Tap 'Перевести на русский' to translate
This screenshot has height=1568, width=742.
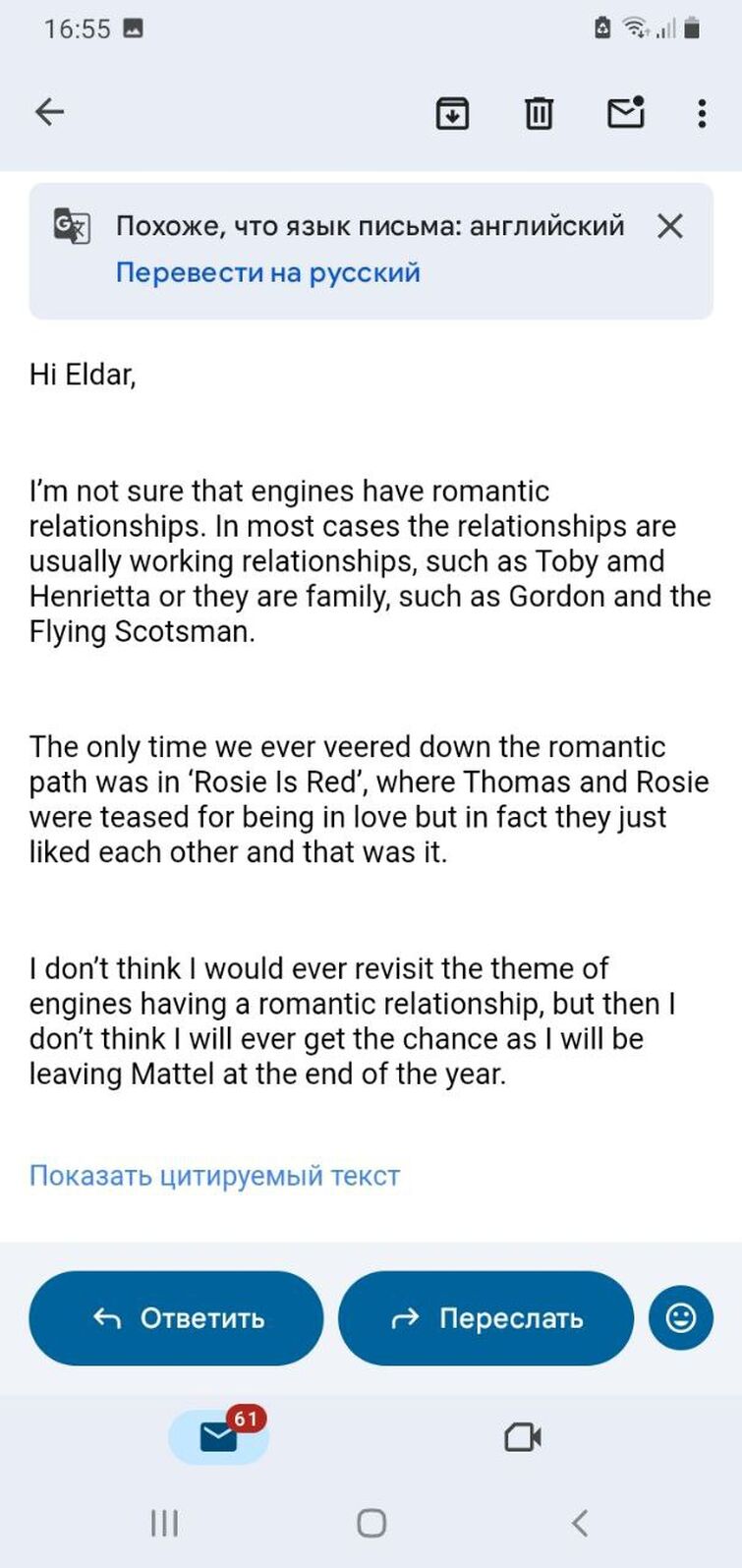tap(267, 272)
